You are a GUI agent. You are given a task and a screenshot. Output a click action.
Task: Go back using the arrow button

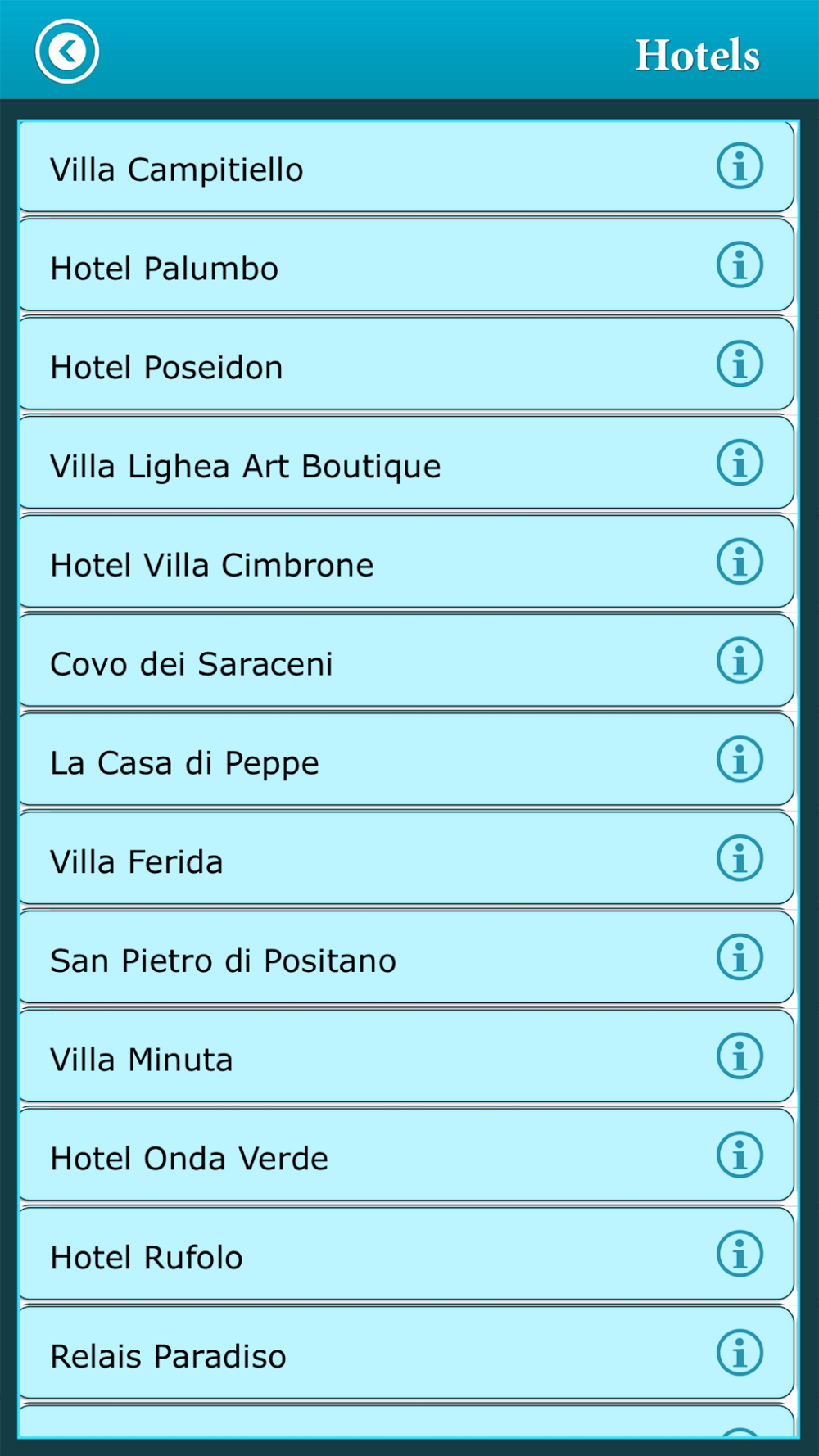click(67, 52)
